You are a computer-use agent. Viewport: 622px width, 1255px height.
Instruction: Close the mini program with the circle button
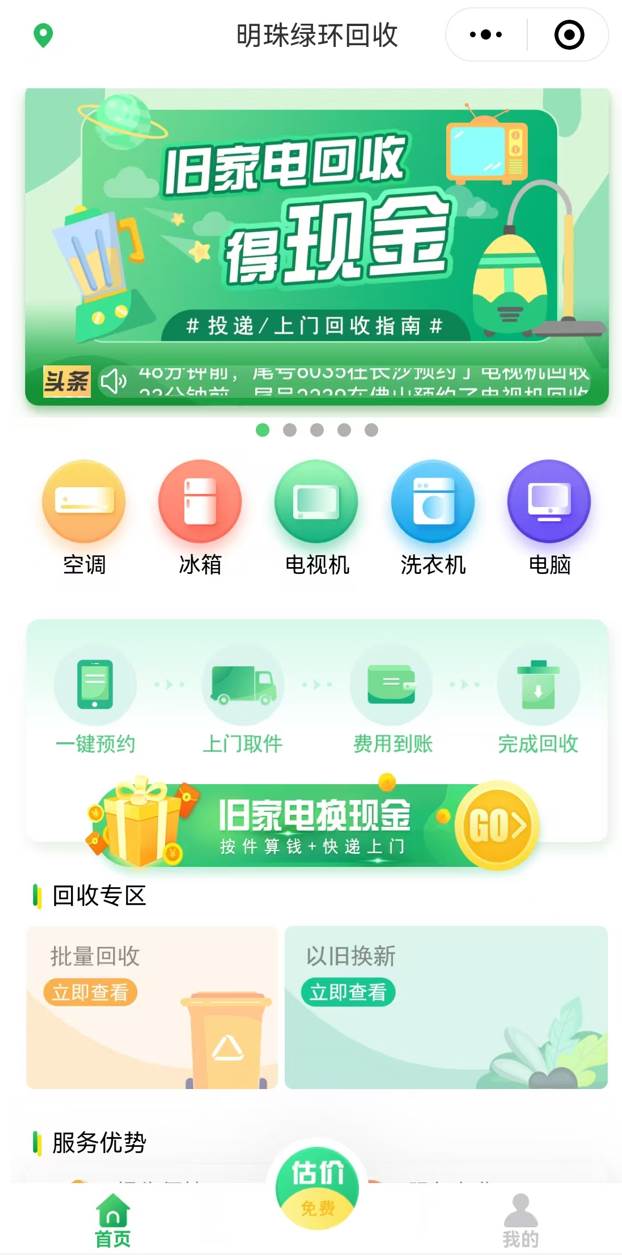[x=568, y=35]
